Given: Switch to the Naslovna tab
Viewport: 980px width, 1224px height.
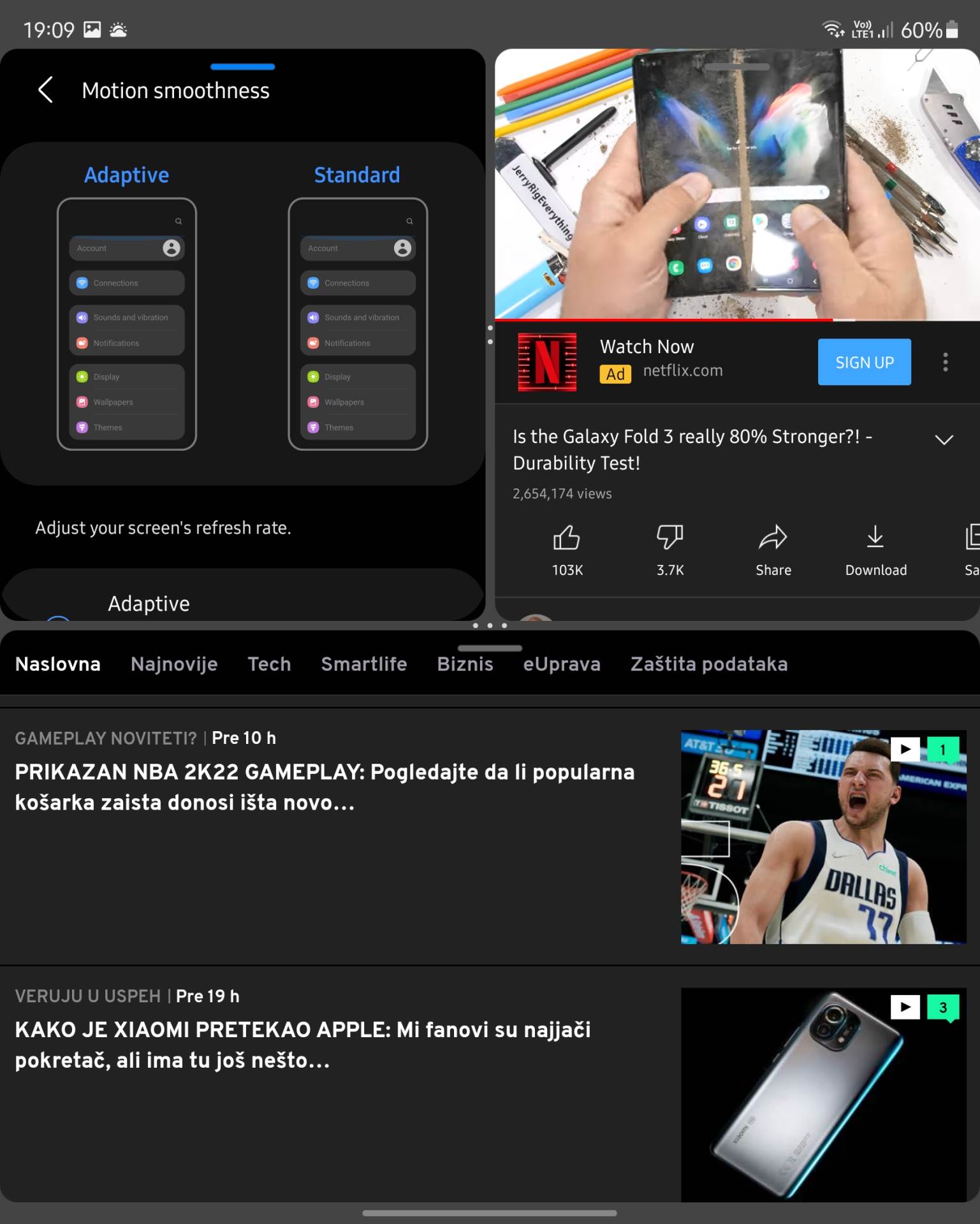Looking at the screenshot, I should coord(57,664).
